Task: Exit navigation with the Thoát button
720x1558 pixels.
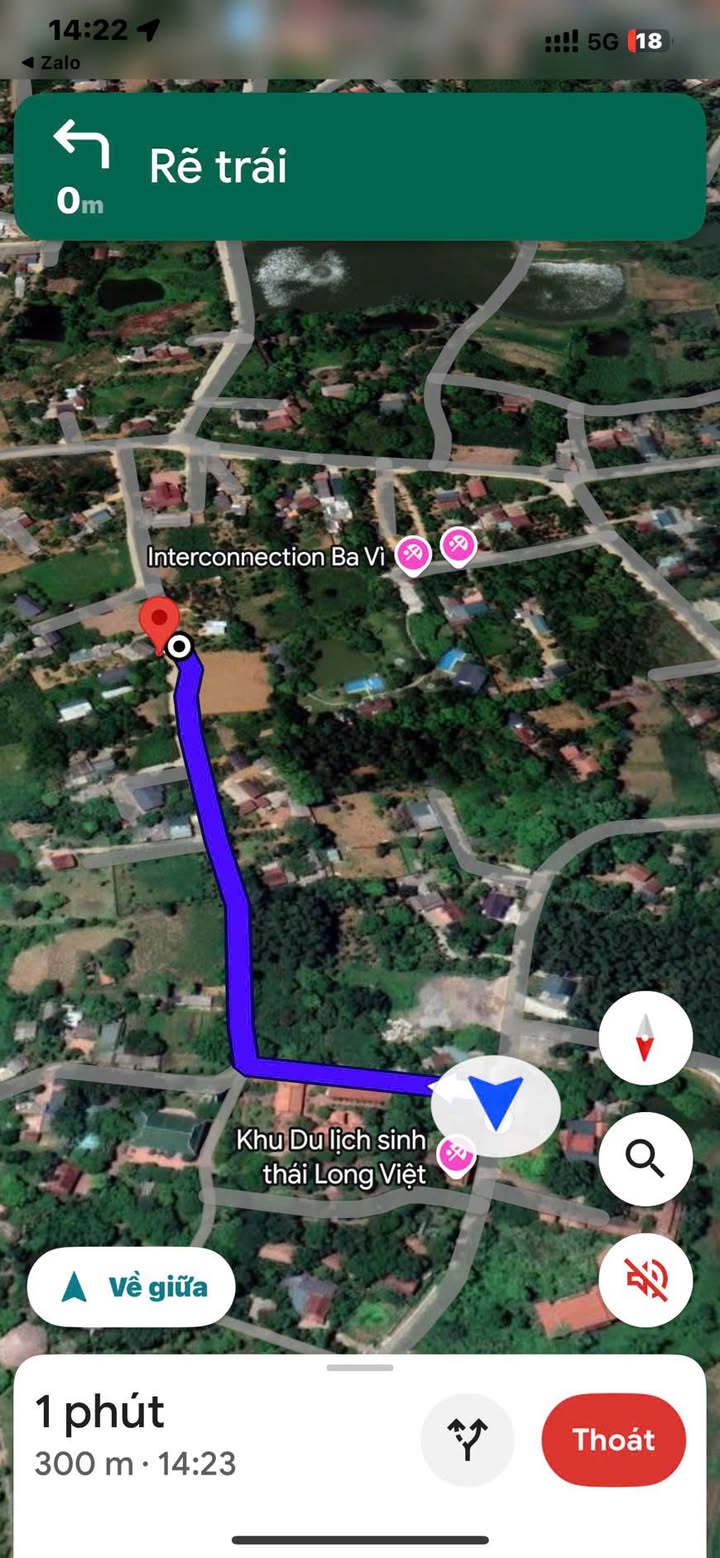Action: pyautogui.click(x=613, y=1440)
